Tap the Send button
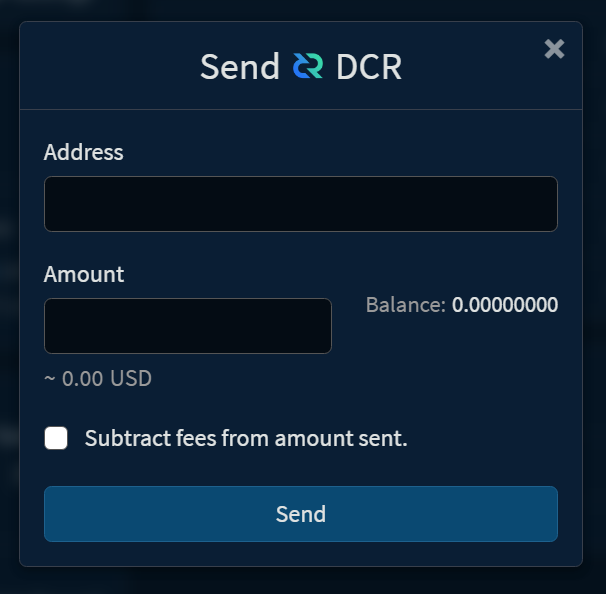606x594 pixels. pyautogui.click(x=300, y=514)
